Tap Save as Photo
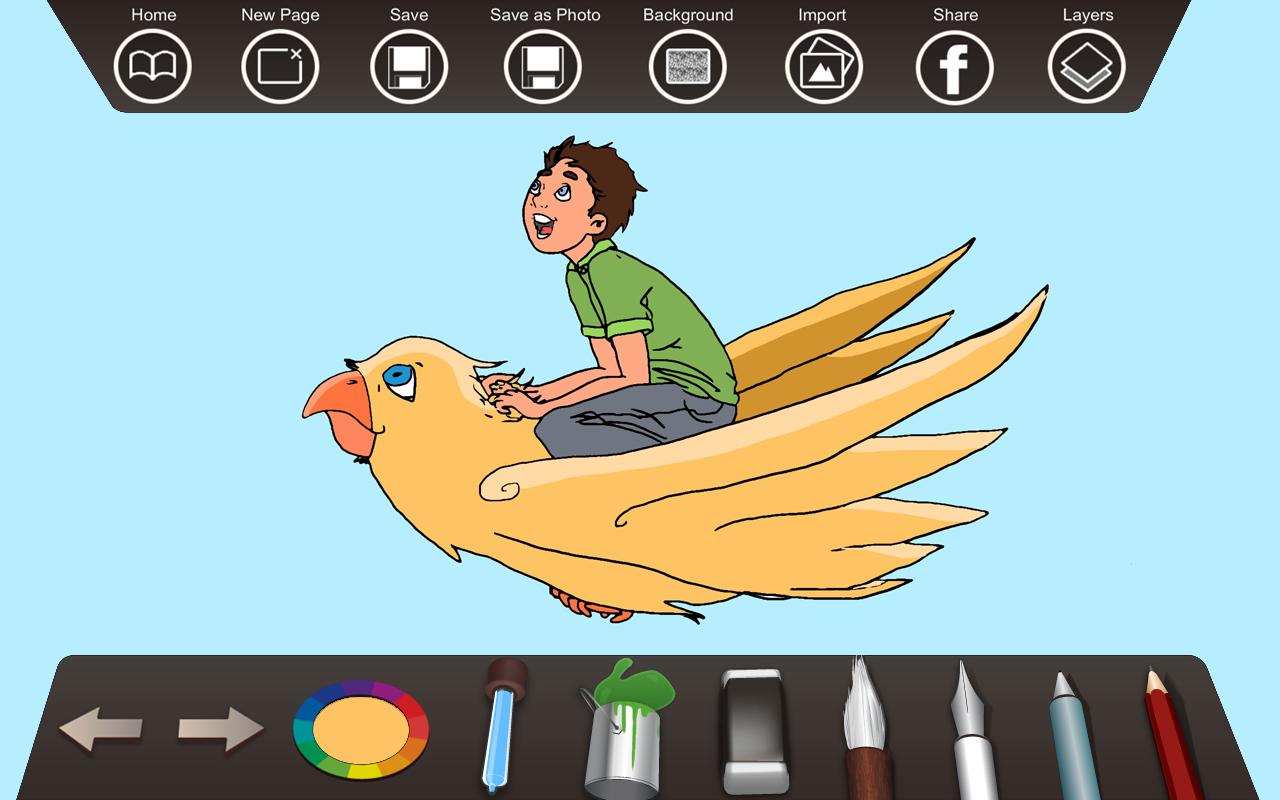 pos(545,67)
